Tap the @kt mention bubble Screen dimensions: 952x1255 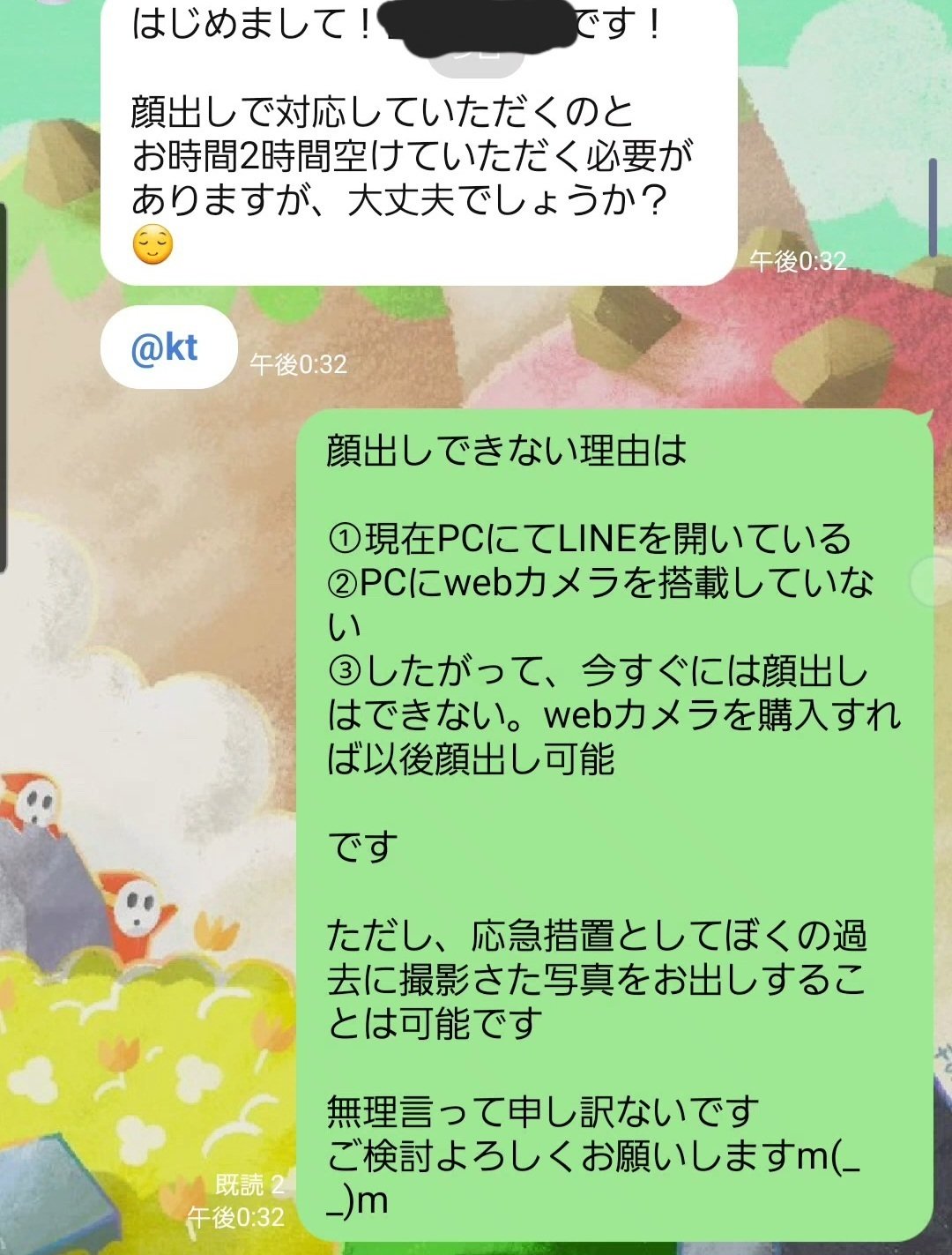(167, 347)
